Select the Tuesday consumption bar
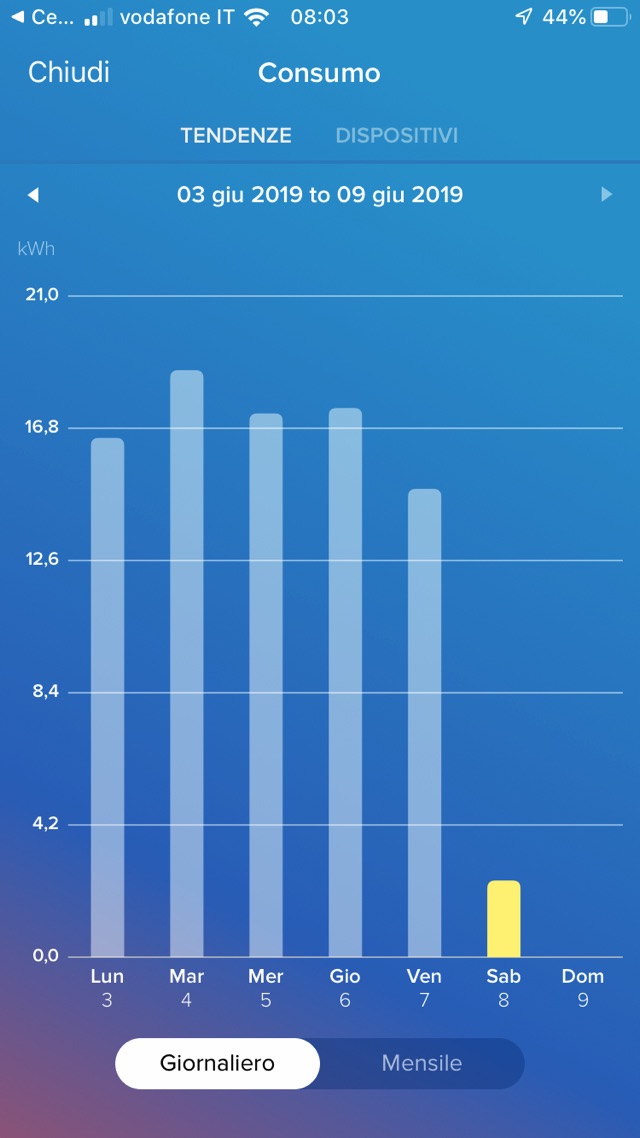 186,663
